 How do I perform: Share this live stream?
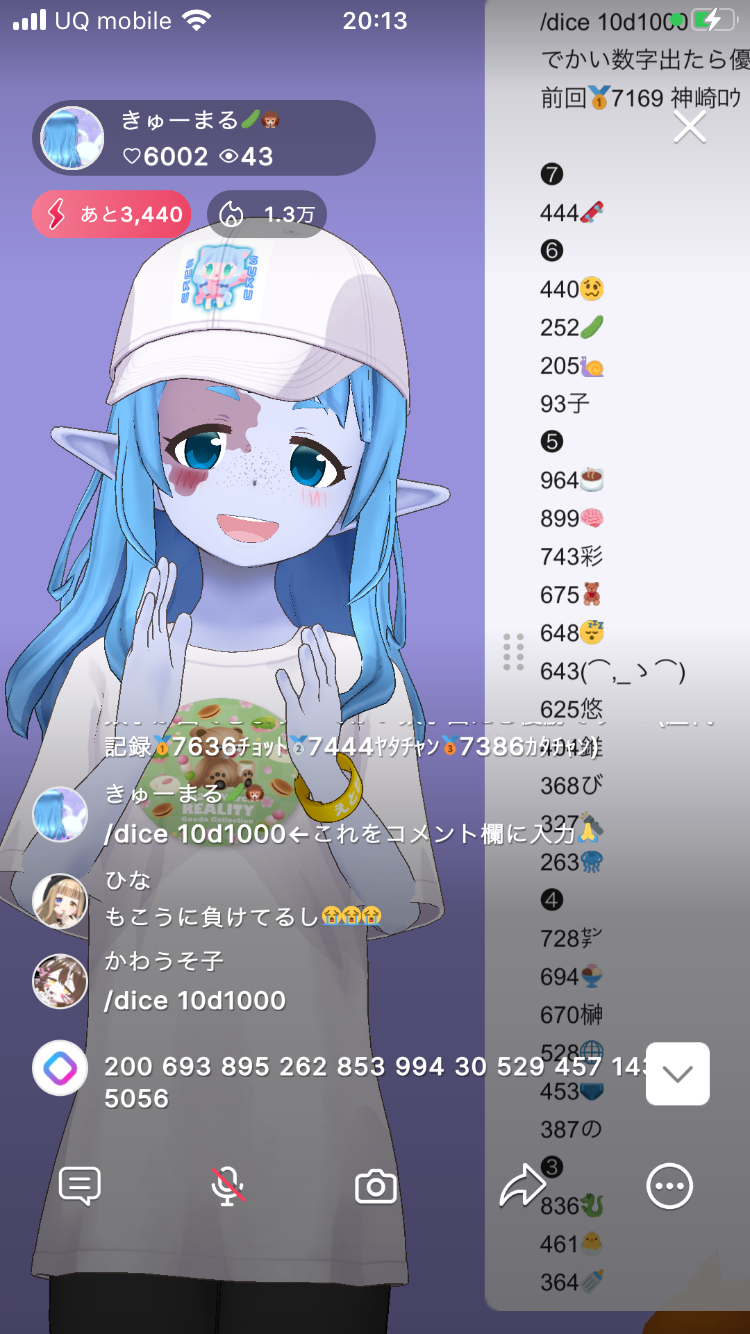tap(522, 1187)
